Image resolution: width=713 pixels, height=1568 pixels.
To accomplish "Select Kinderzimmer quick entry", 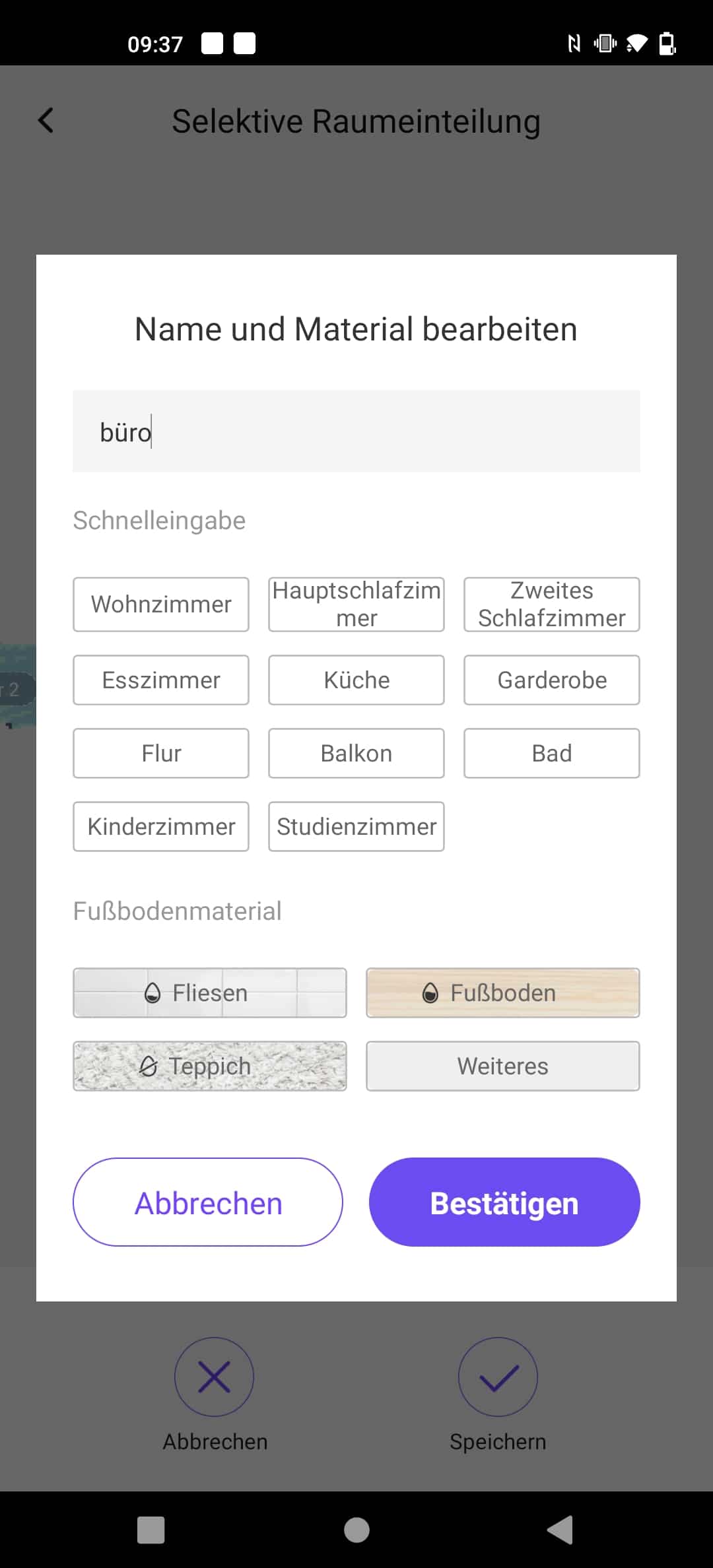I will coord(161,826).
